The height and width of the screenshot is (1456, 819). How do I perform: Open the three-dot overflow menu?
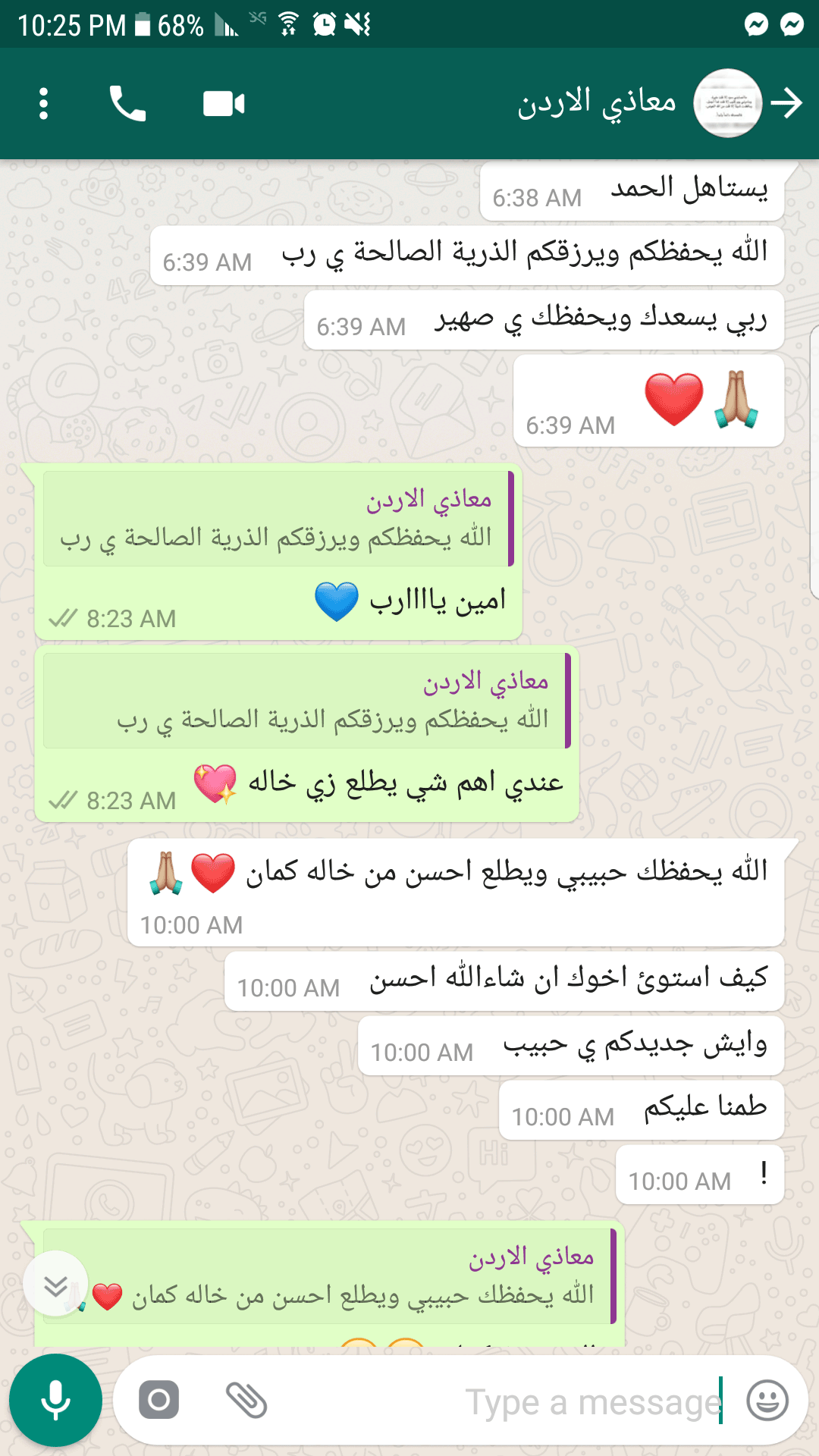point(43,103)
